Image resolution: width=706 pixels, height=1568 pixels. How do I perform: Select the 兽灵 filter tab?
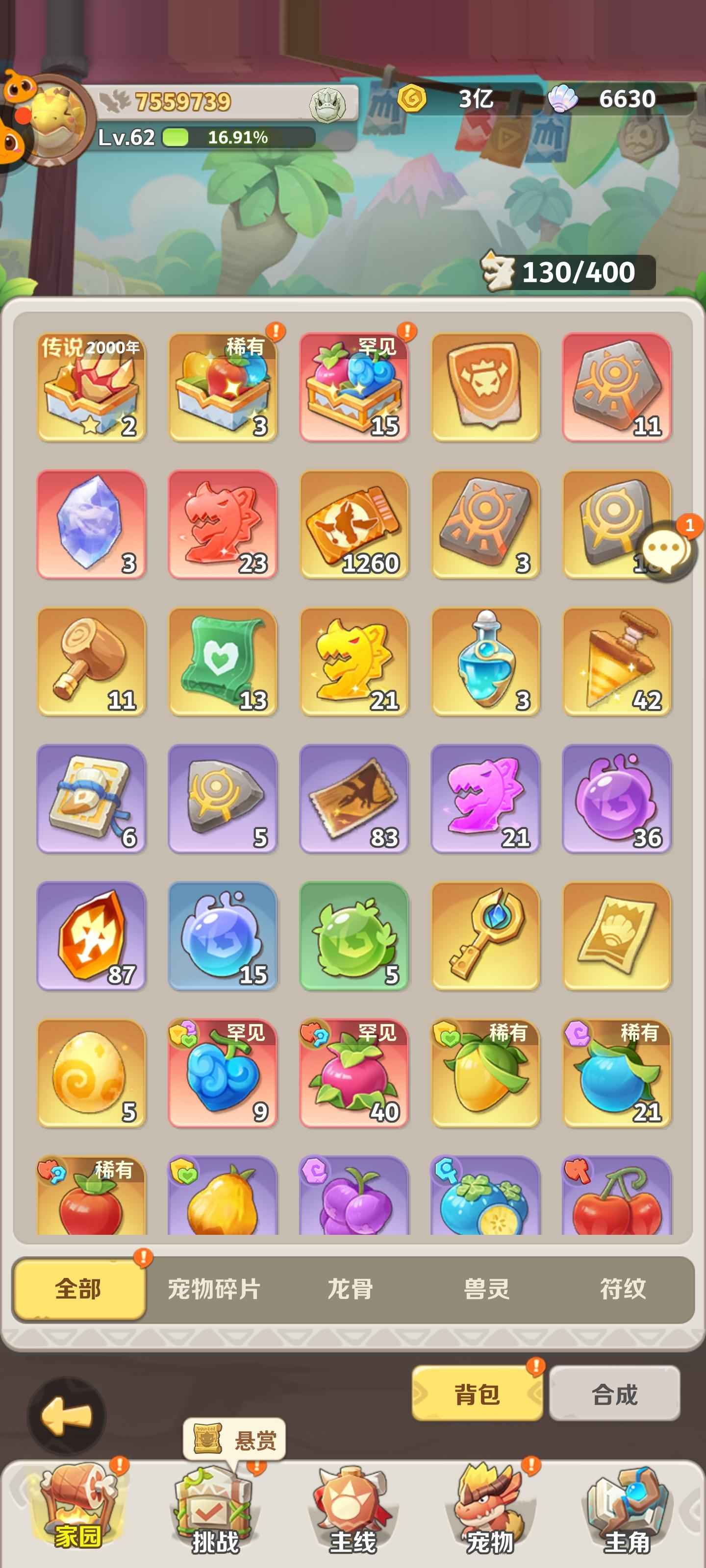486,1289
